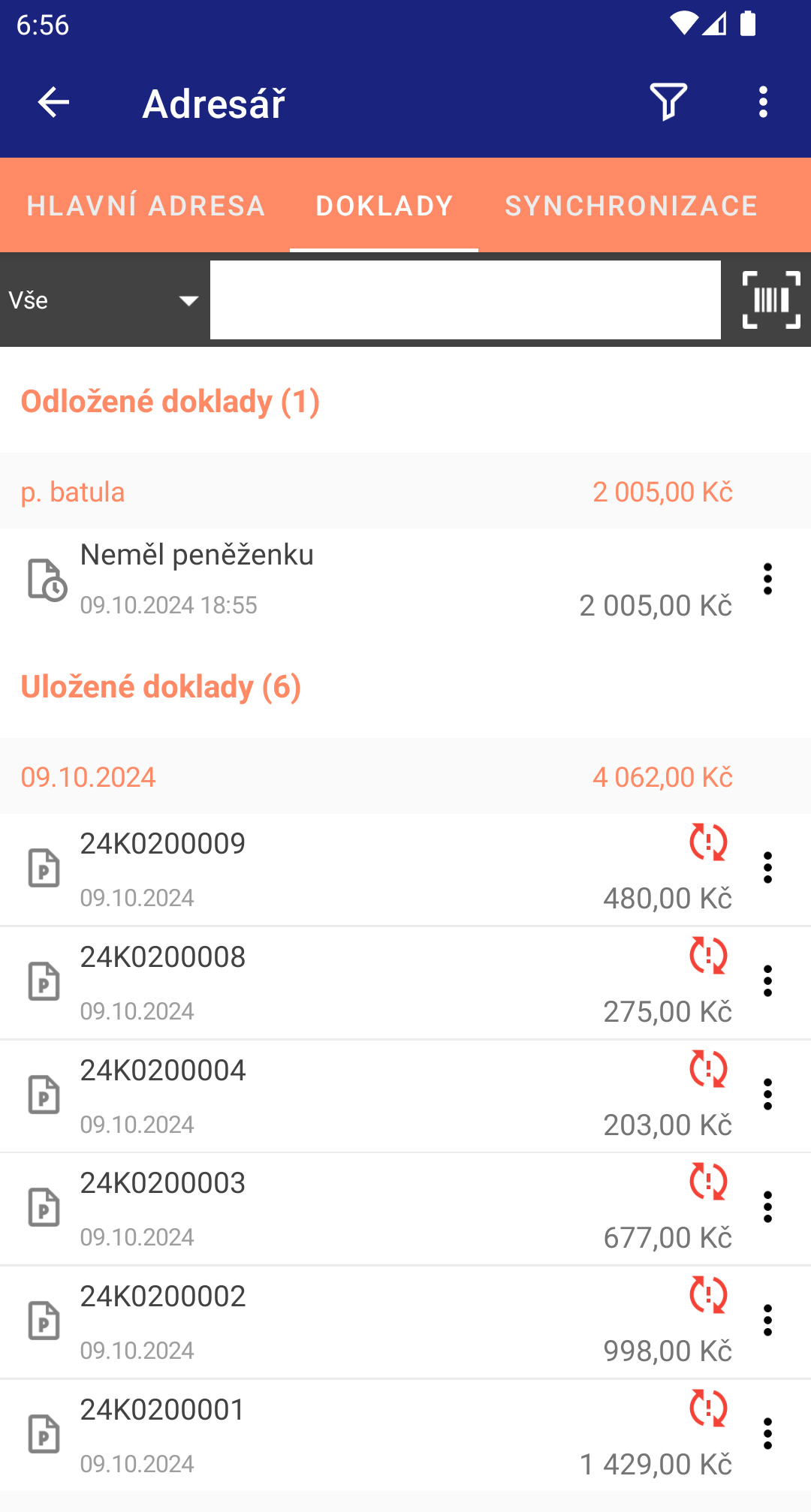Go back with the arrow icon
The height and width of the screenshot is (1512, 811).
point(53,102)
